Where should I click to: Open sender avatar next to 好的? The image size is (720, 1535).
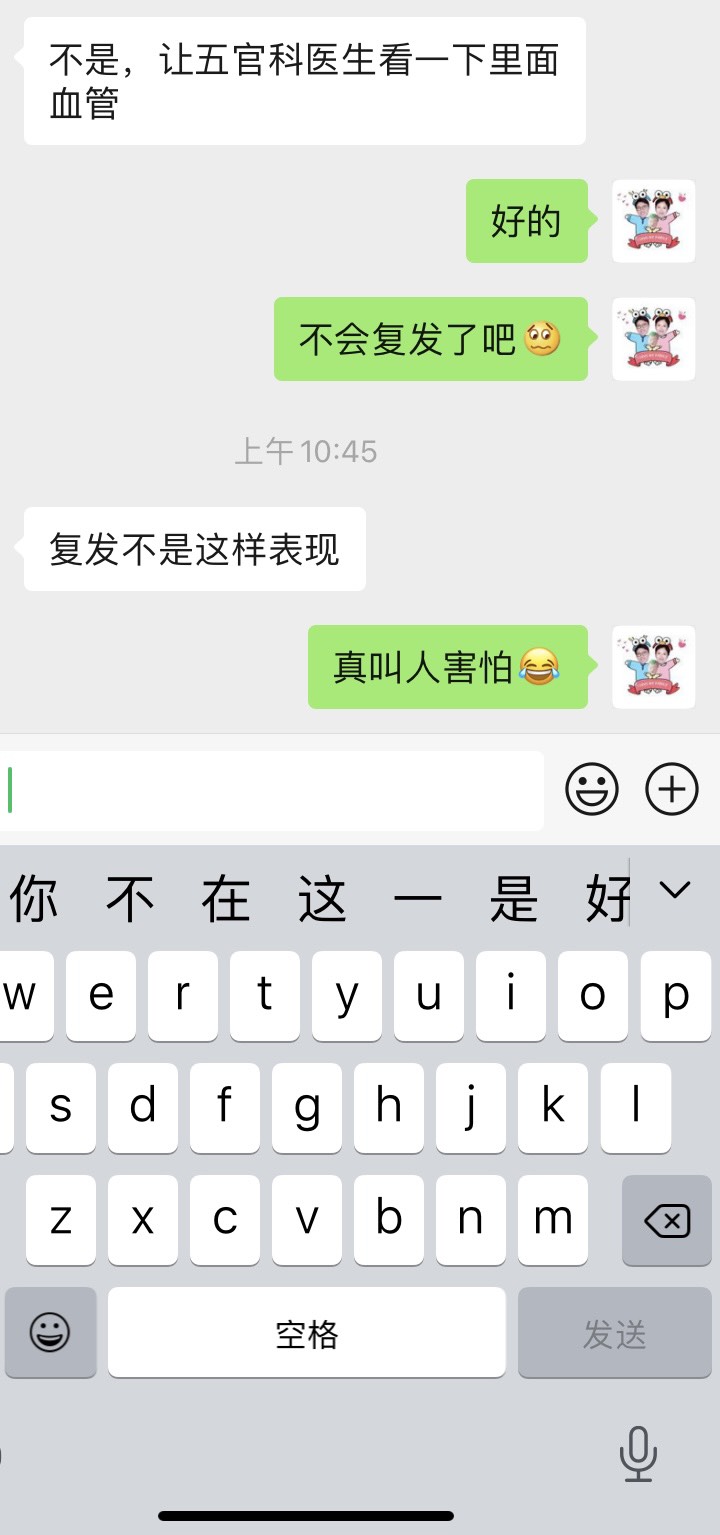653,221
